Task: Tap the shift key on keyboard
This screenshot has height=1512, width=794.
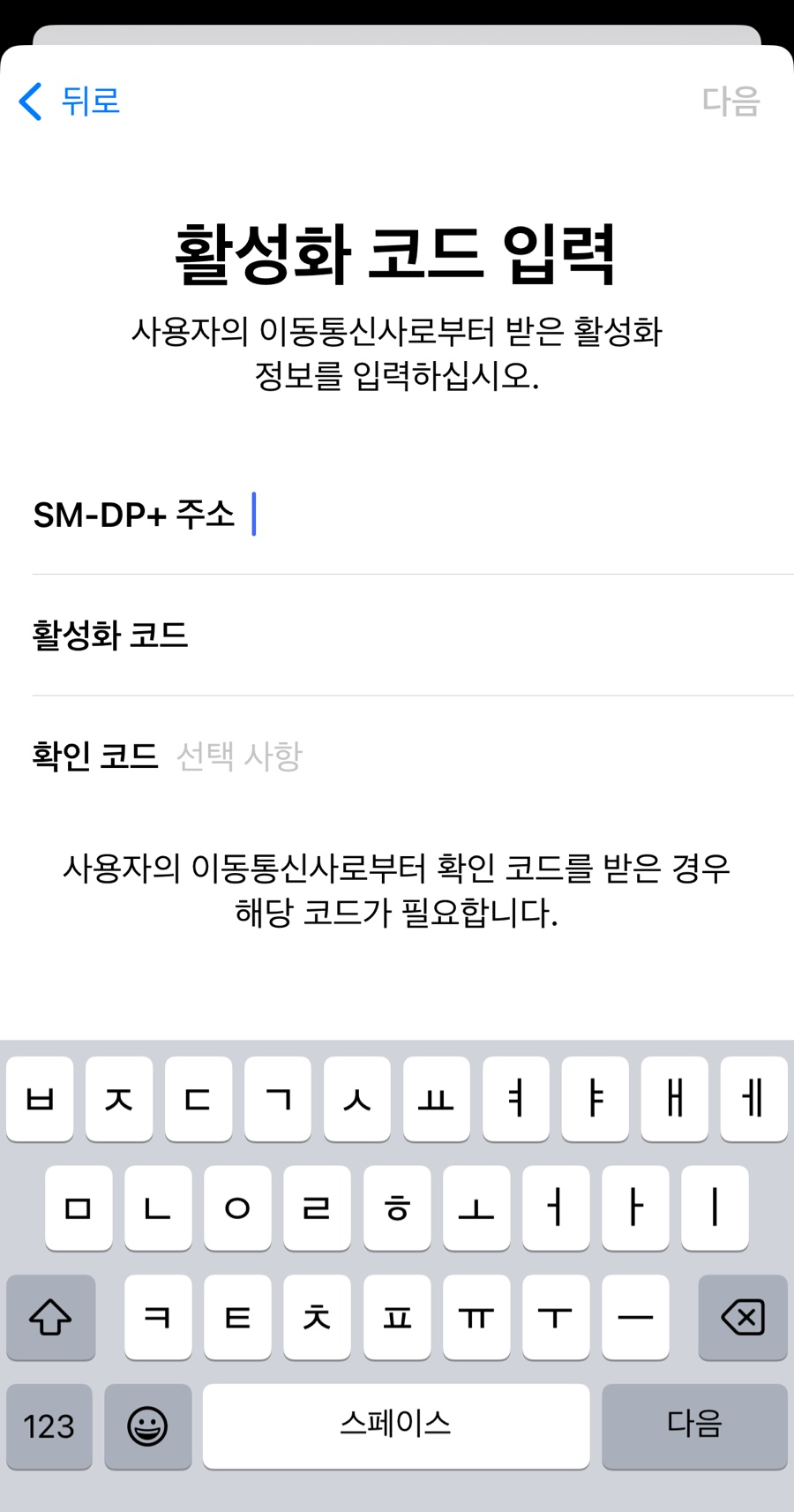Action: pyautogui.click(x=50, y=1317)
